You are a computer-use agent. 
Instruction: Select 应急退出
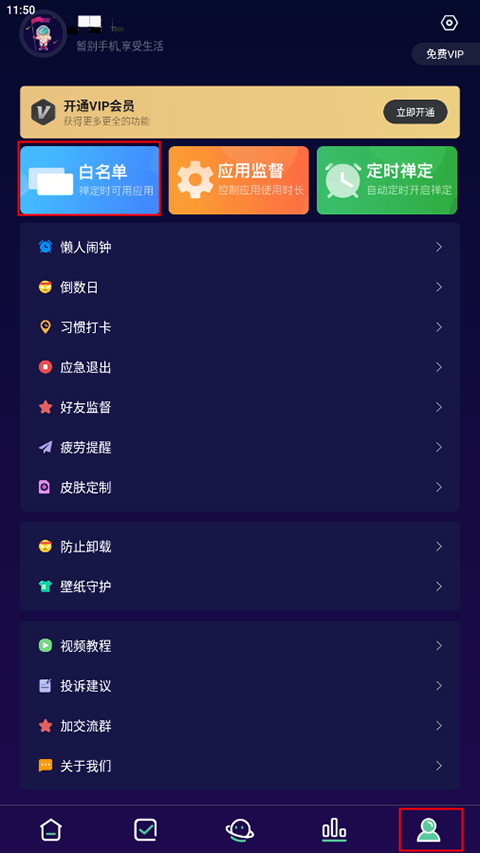click(x=240, y=367)
